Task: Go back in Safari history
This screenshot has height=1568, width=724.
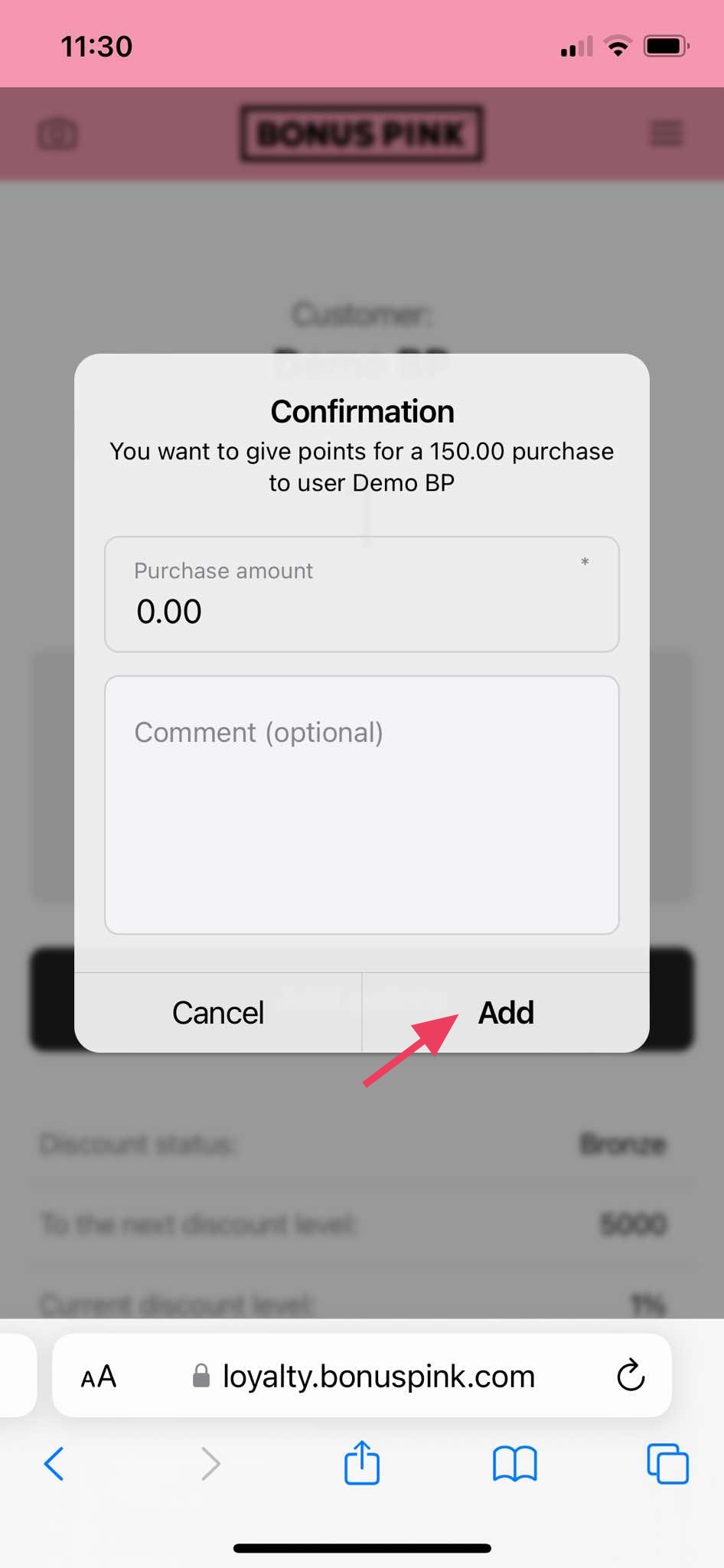Action: tap(54, 1464)
